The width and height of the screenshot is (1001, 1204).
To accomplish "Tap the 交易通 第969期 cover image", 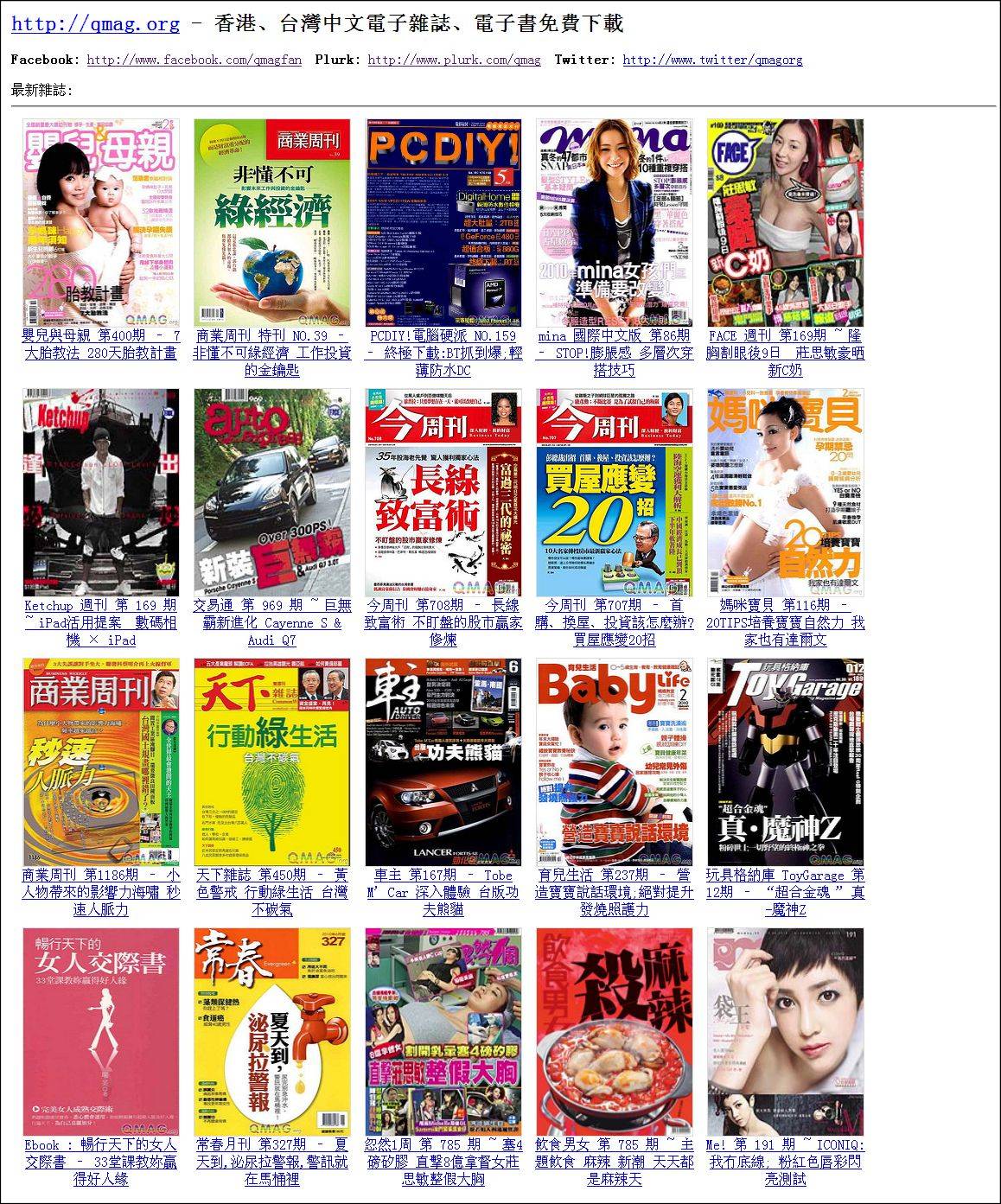I will click(x=272, y=492).
